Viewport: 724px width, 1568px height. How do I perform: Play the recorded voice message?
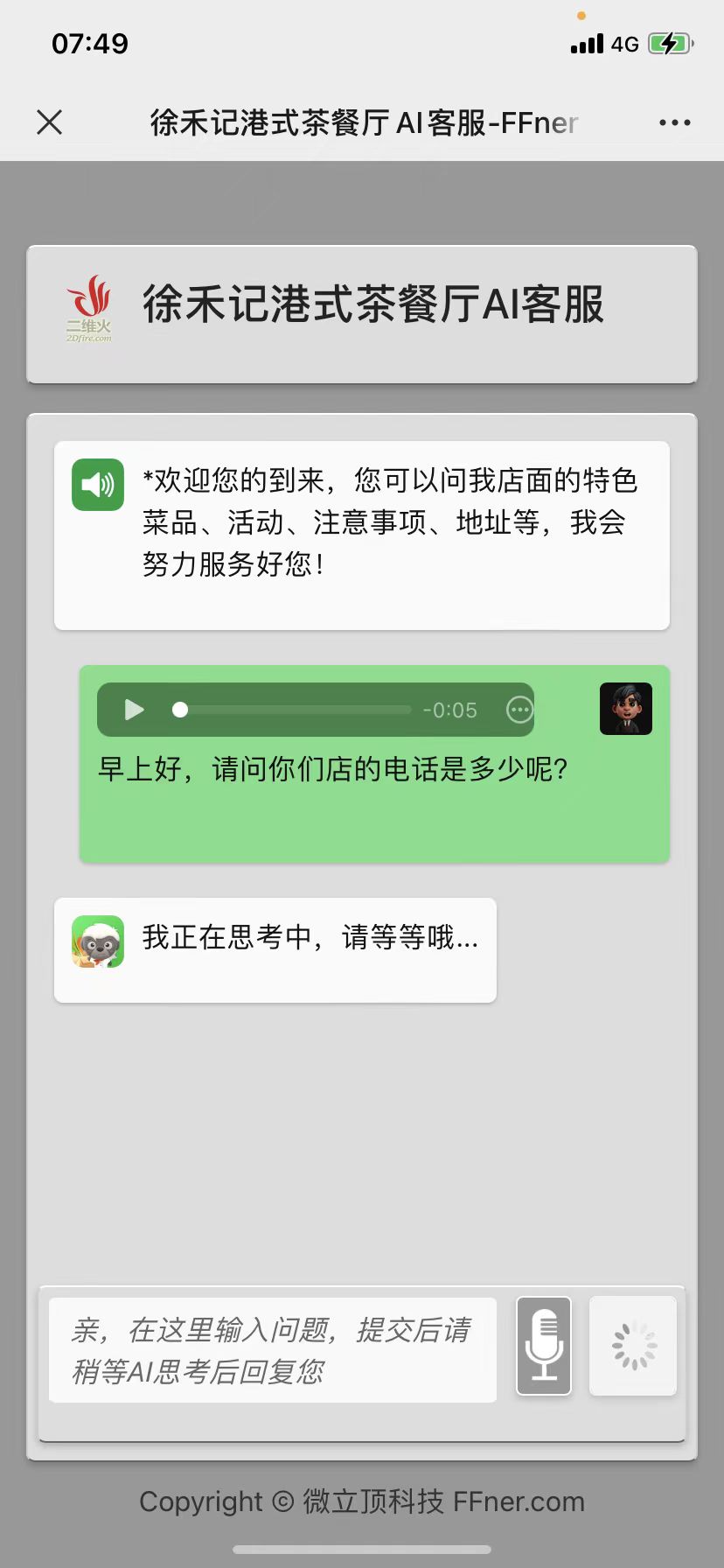click(x=134, y=710)
